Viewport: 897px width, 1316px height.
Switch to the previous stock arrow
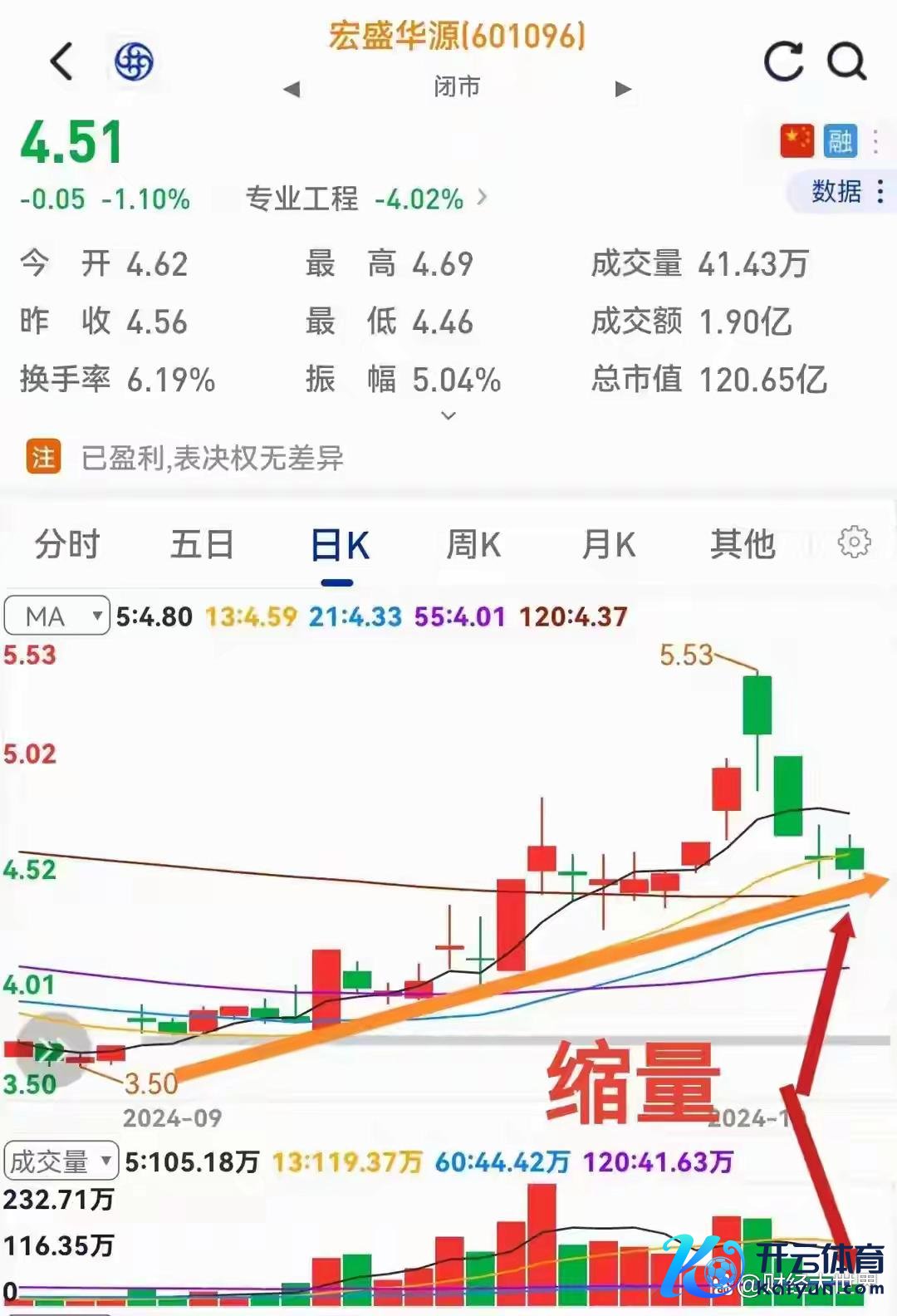292,89
